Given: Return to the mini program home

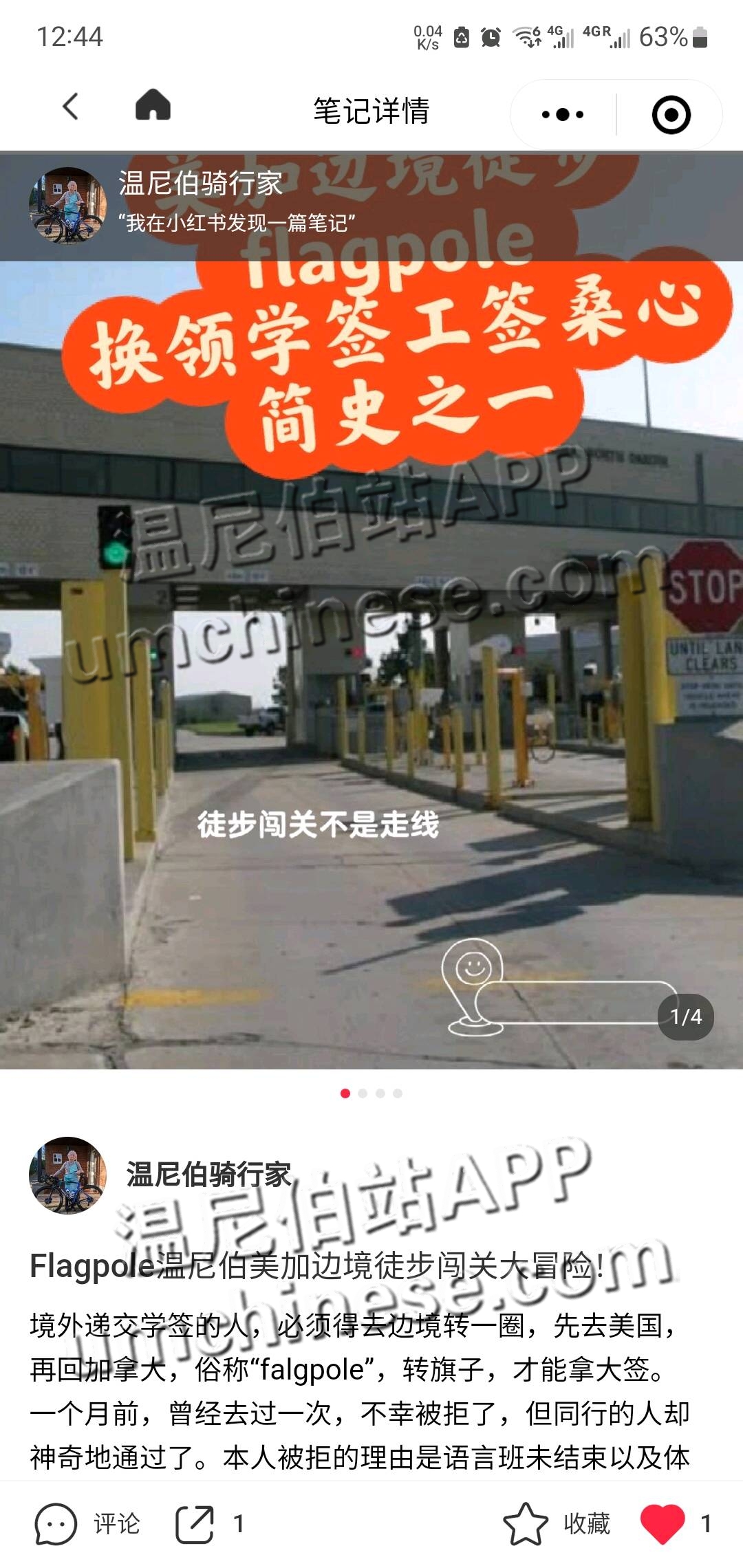Looking at the screenshot, I should pos(153,107).
